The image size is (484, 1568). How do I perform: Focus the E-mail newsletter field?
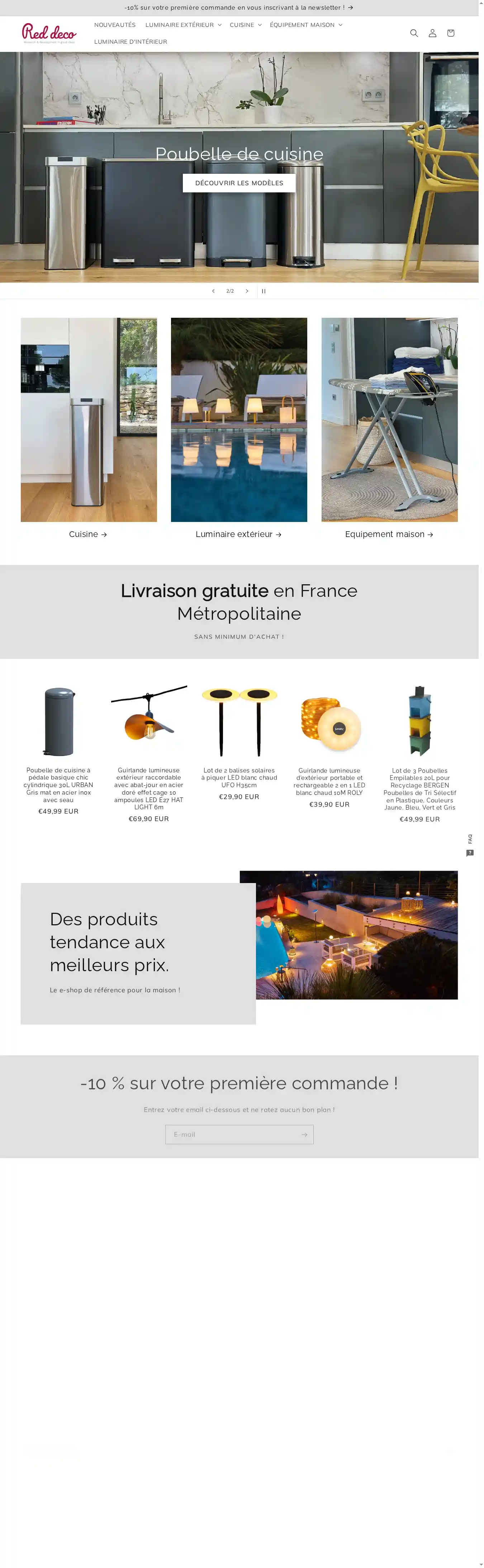231,1135
